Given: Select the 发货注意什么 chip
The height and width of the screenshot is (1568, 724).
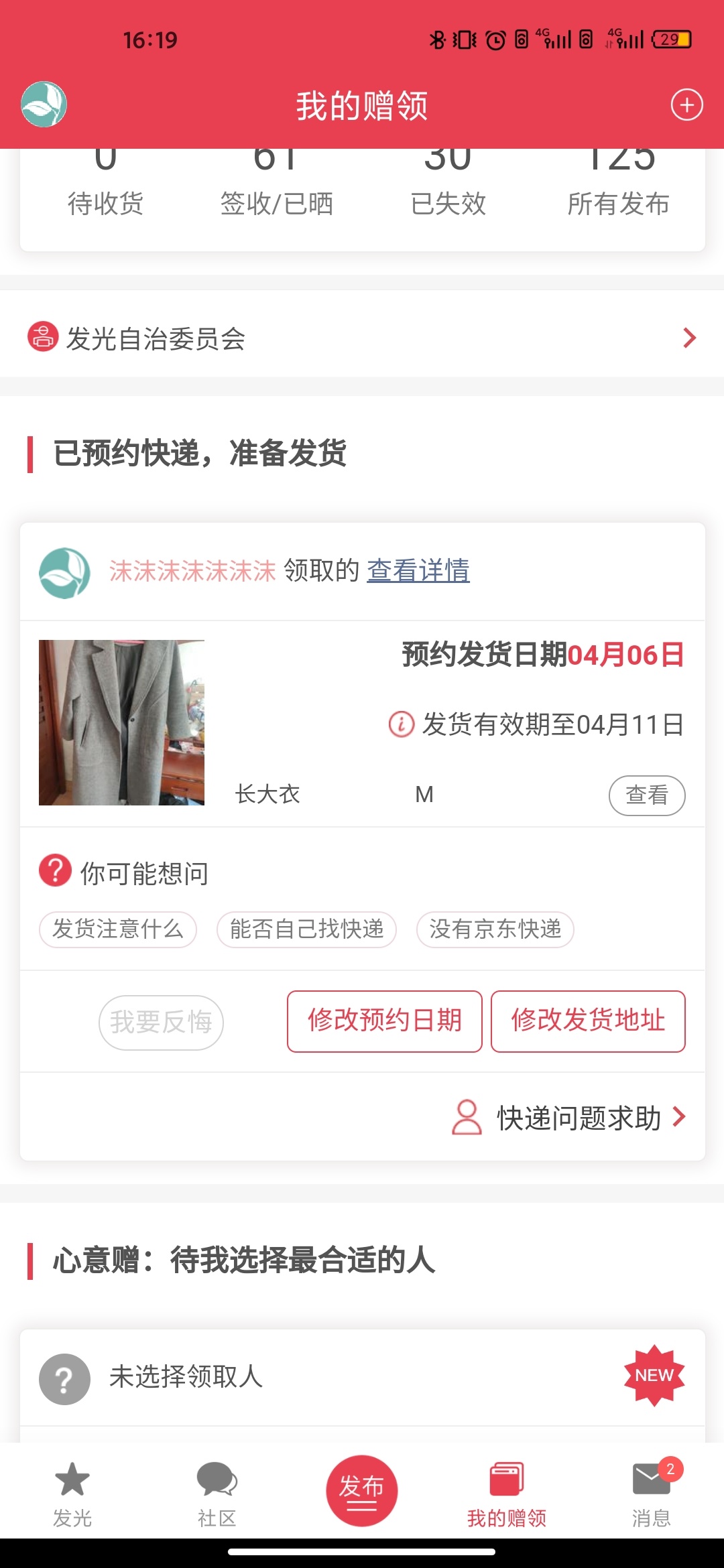Looking at the screenshot, I should click(118, 929).
